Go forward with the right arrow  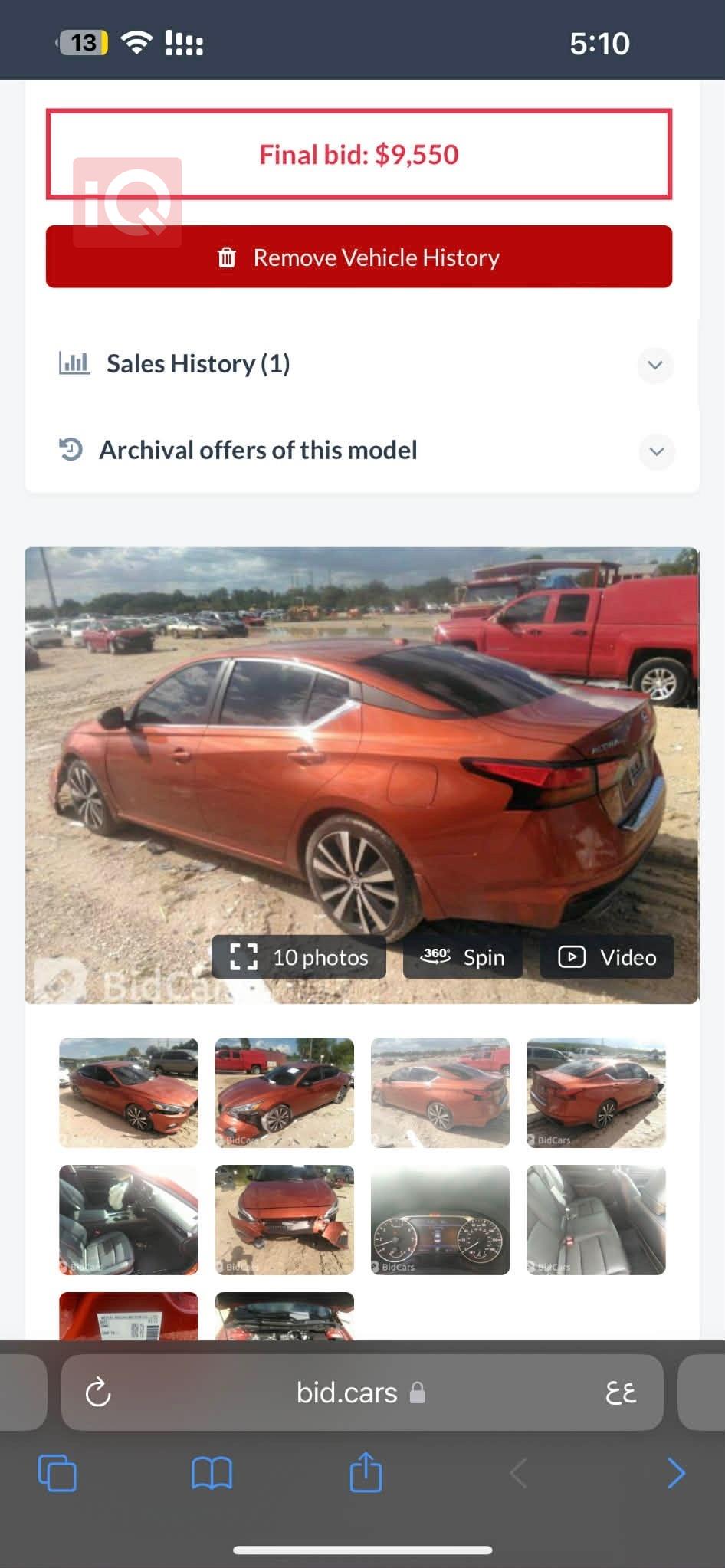[x=675, y=1473]
